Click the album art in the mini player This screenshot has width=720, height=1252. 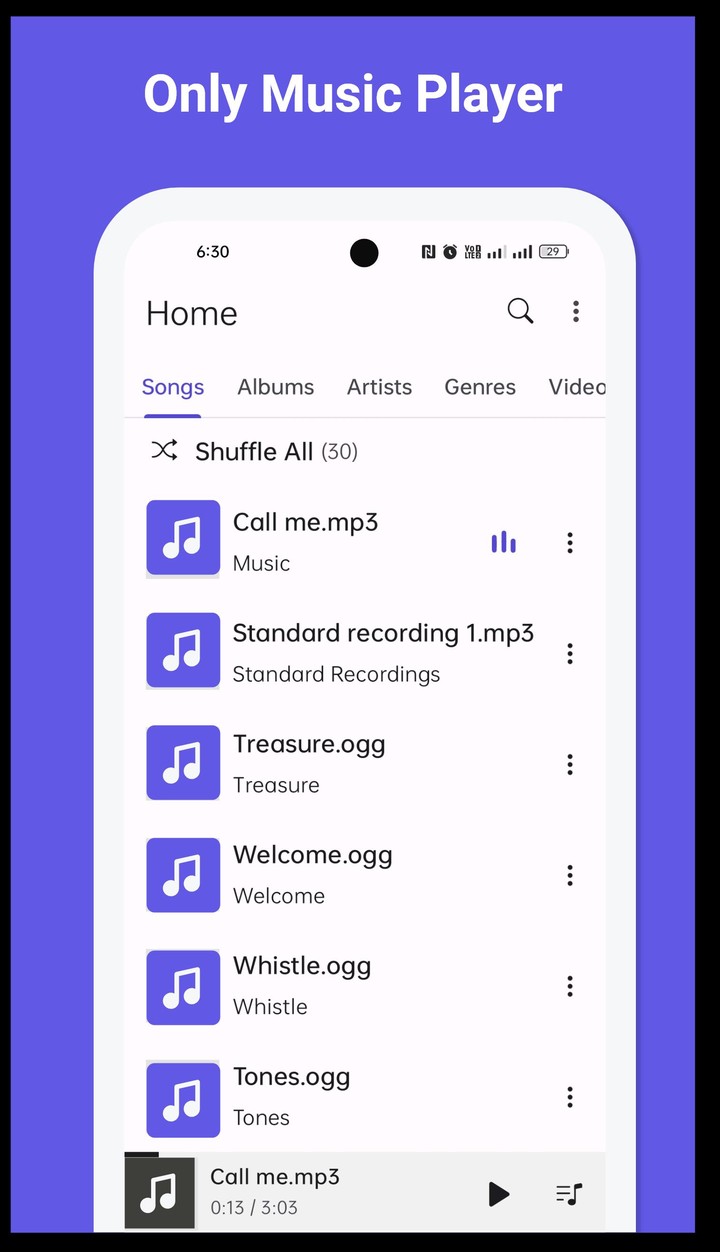point(159,1193)
